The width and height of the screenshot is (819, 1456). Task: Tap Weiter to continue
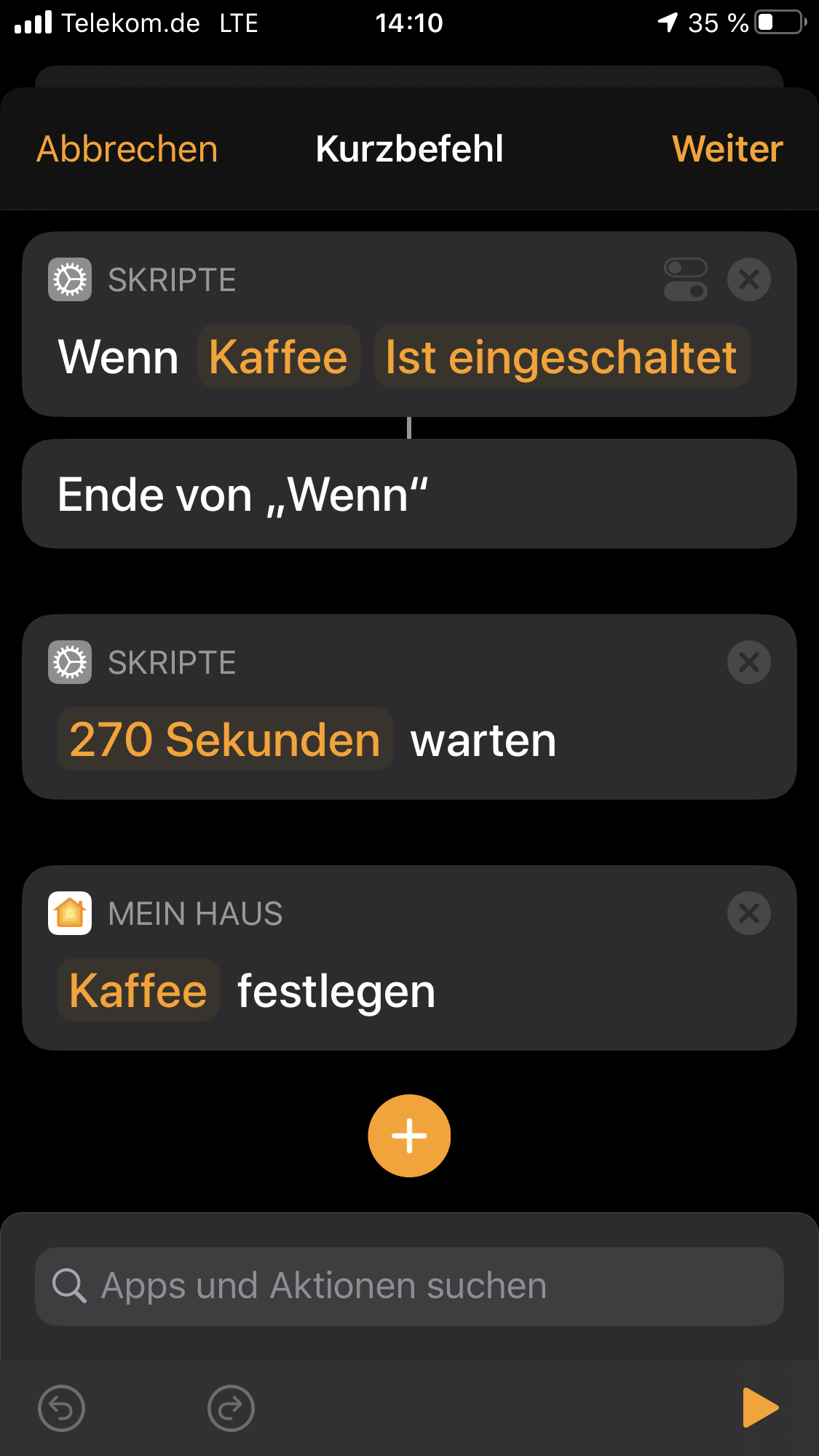point(727,149)
